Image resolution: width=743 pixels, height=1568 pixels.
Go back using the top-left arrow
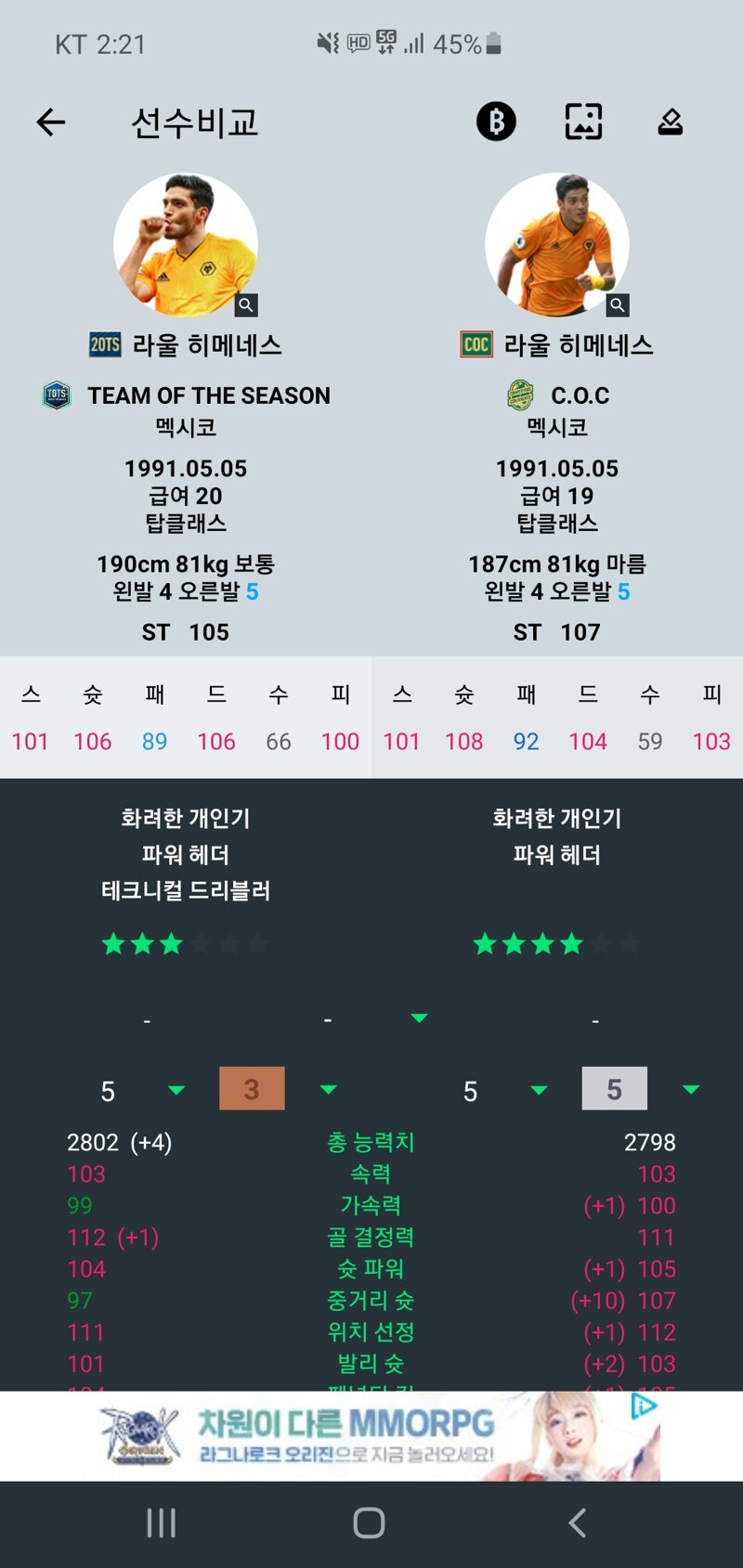tap(51, 122)
